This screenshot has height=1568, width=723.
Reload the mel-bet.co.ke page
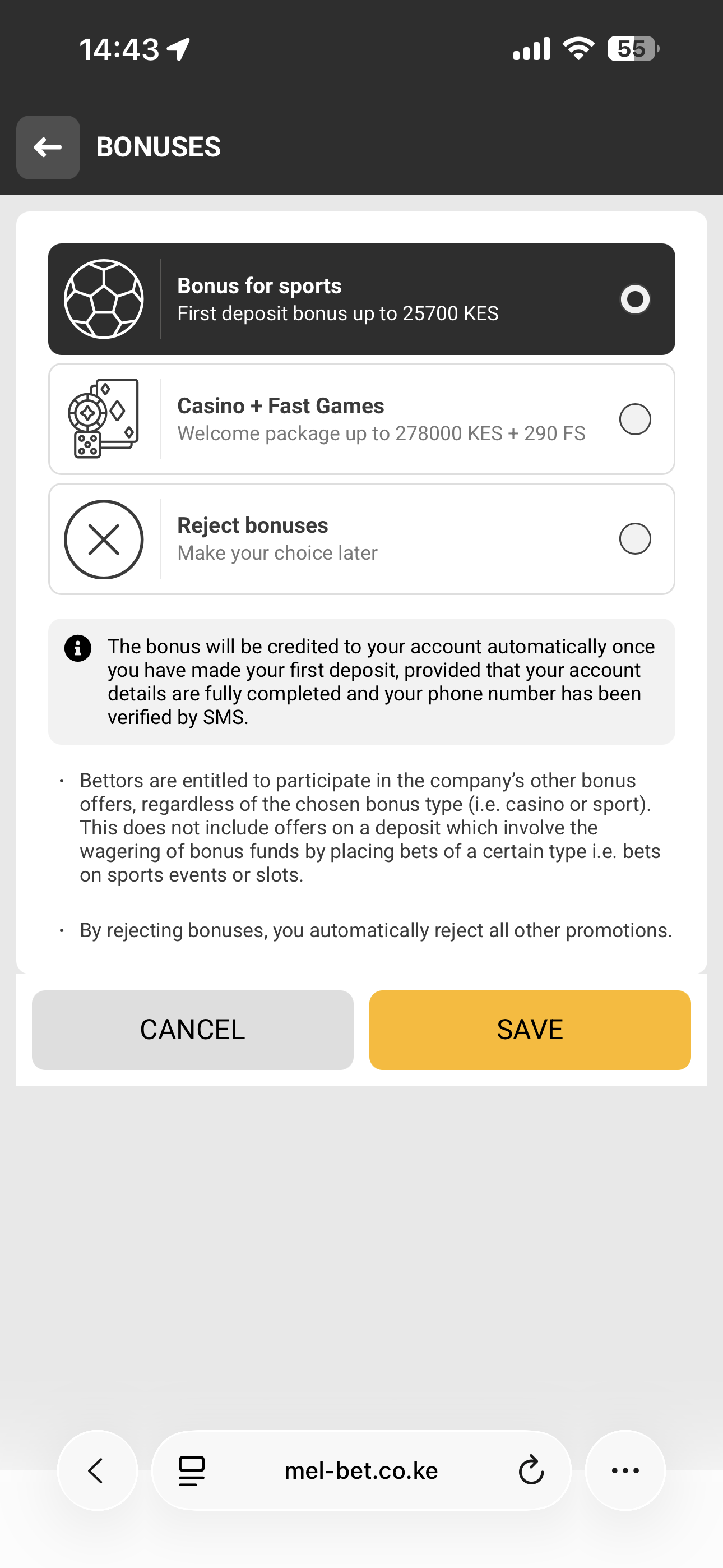pyautogui.click(x=531, y=1470)
